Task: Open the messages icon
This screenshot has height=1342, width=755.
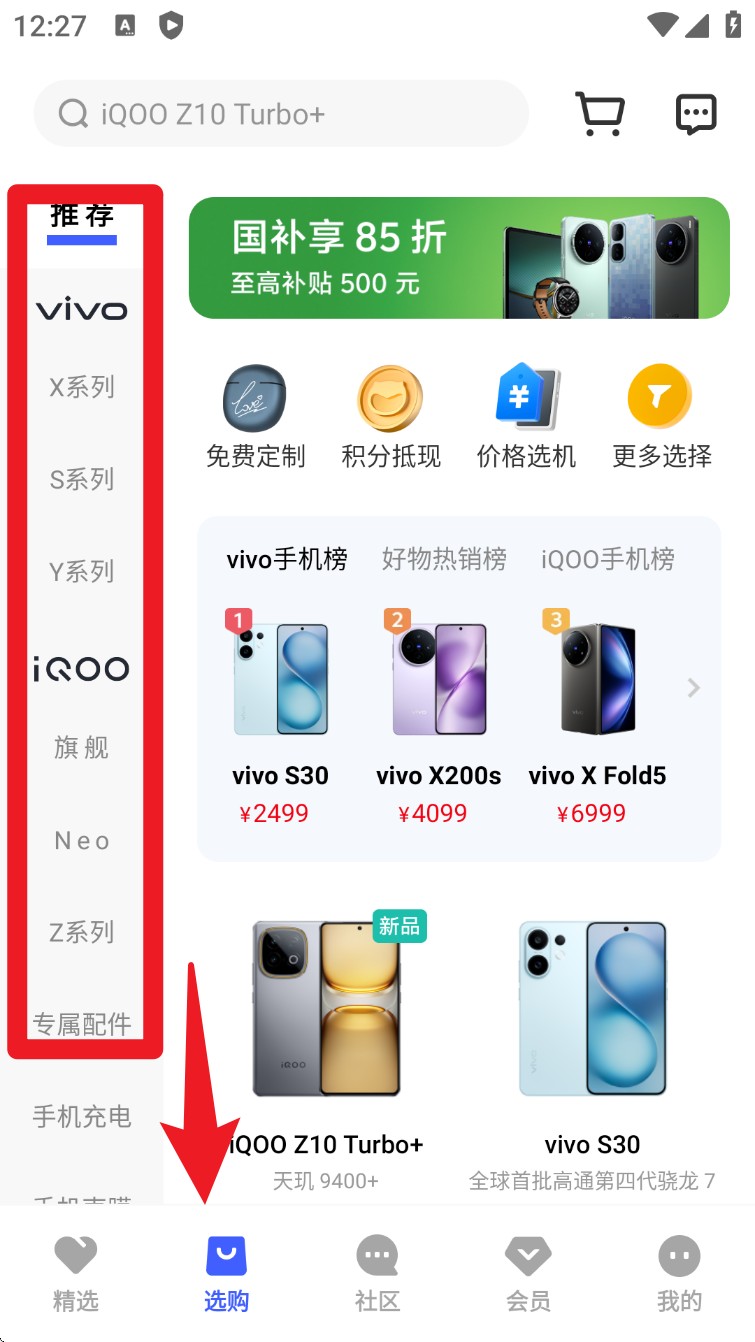Action: coord(696,114)
